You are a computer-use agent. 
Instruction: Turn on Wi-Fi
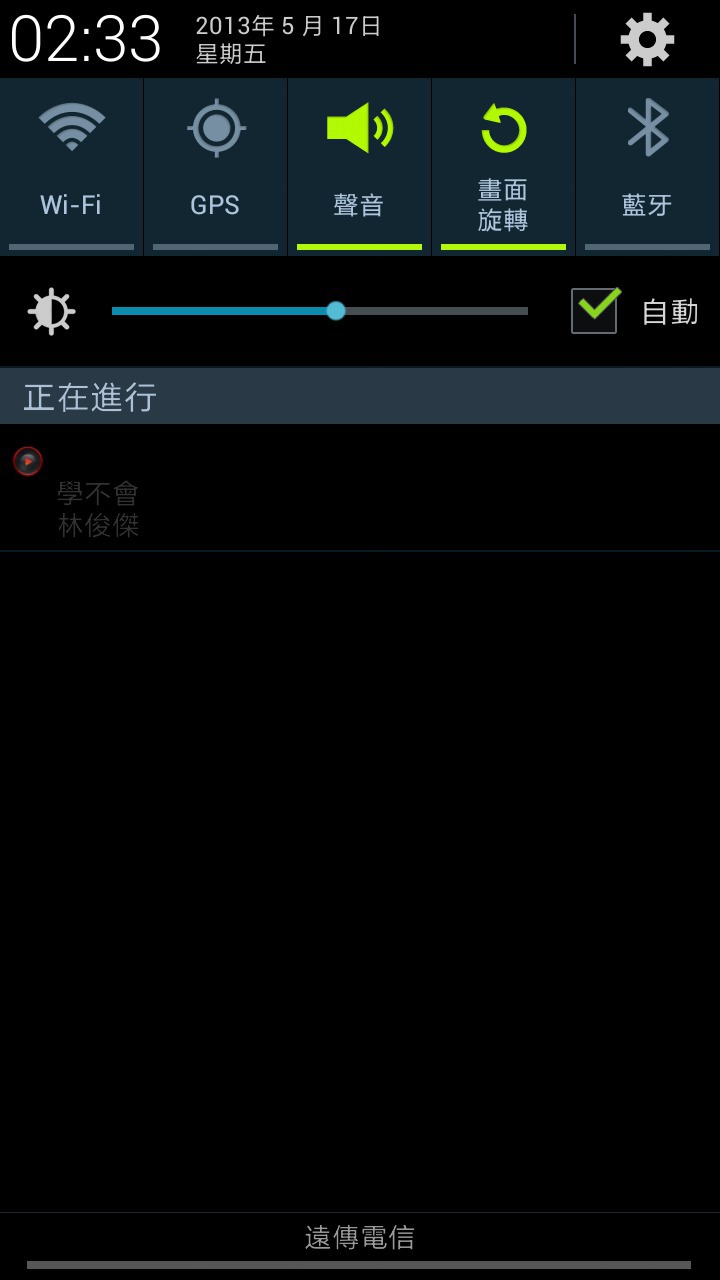coord(71,166)
